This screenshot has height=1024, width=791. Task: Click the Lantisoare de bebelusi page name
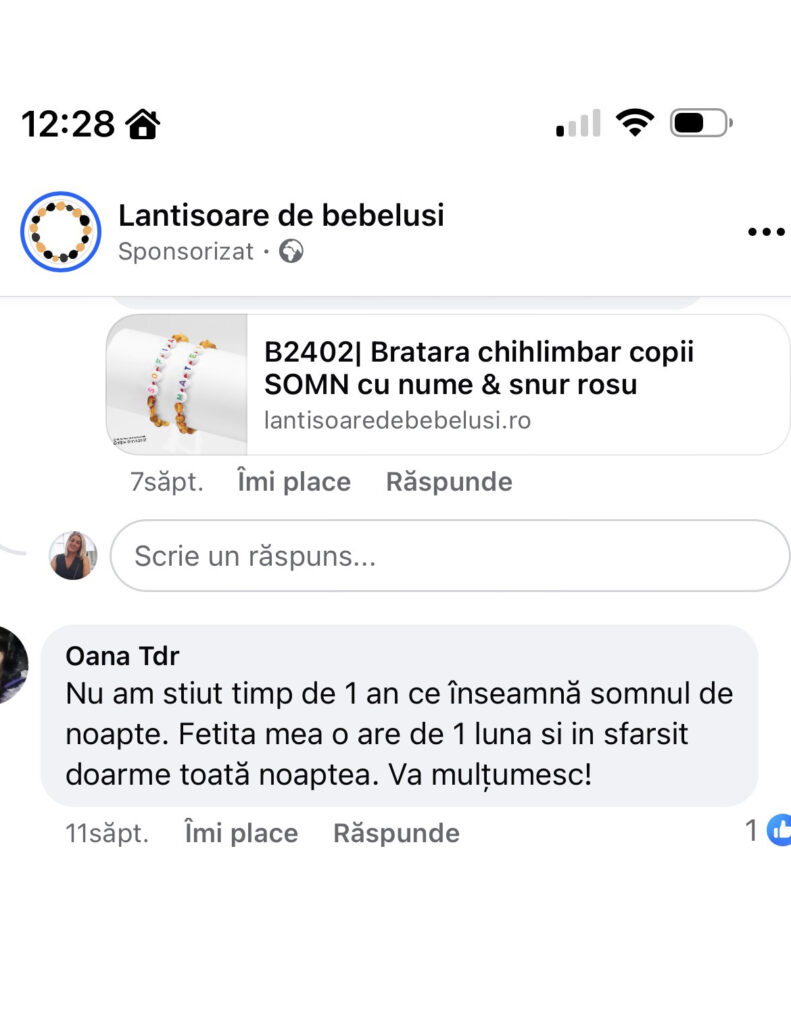point(283,215)
